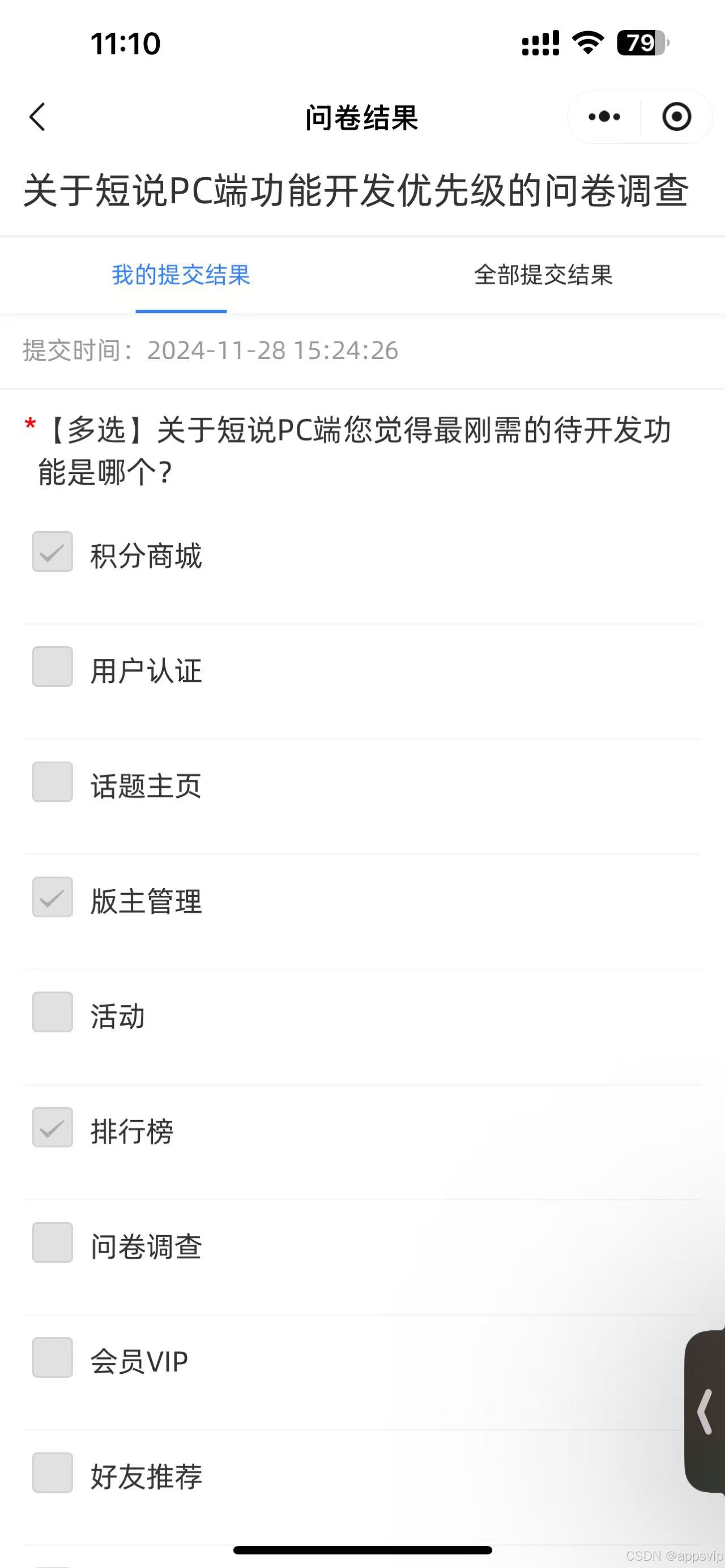This screenshot has height=1568, width=725.
Task: Expand the side panel arrow handle
Action: [705, 1412]
